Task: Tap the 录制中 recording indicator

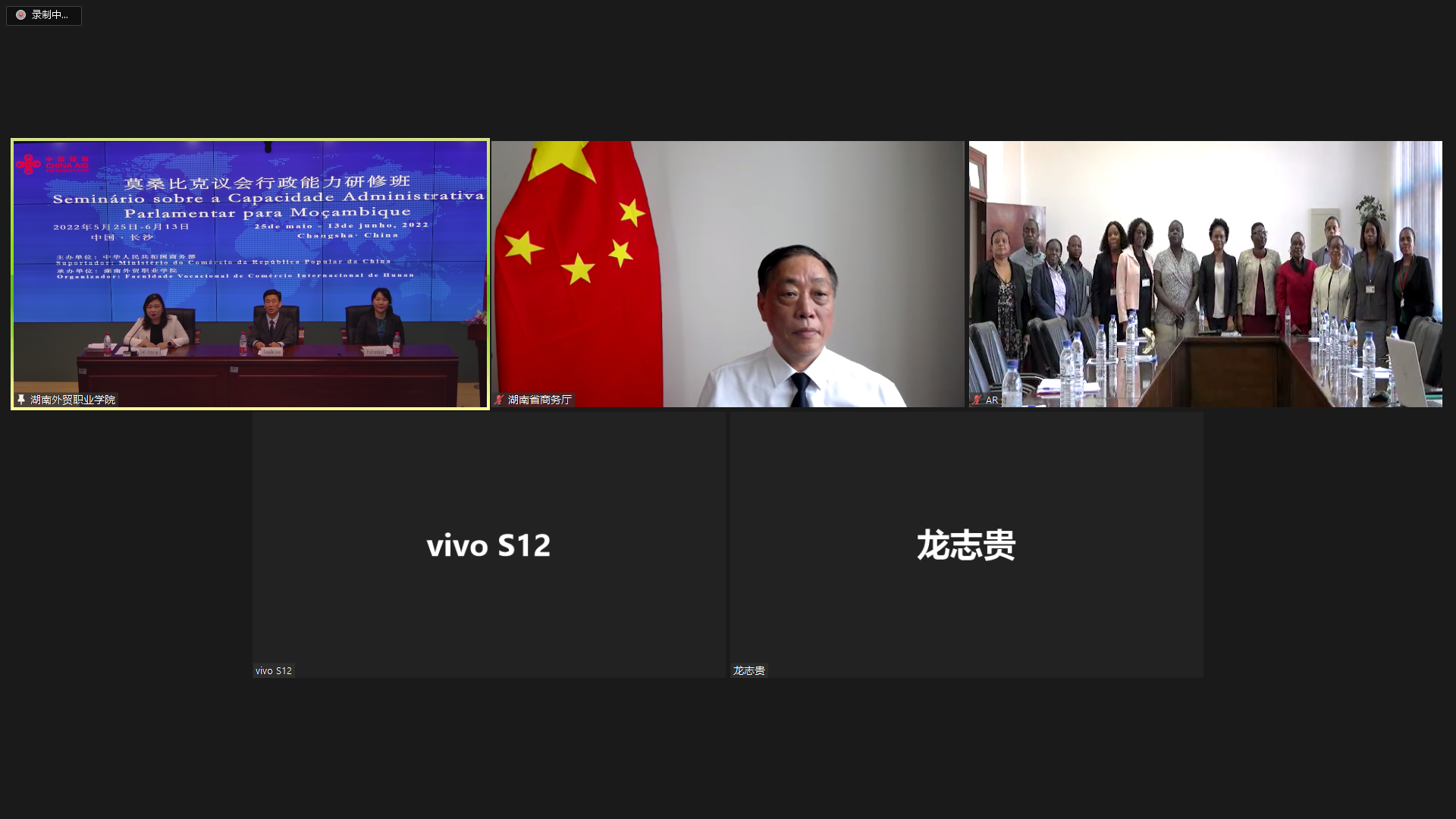Action: 44,15
